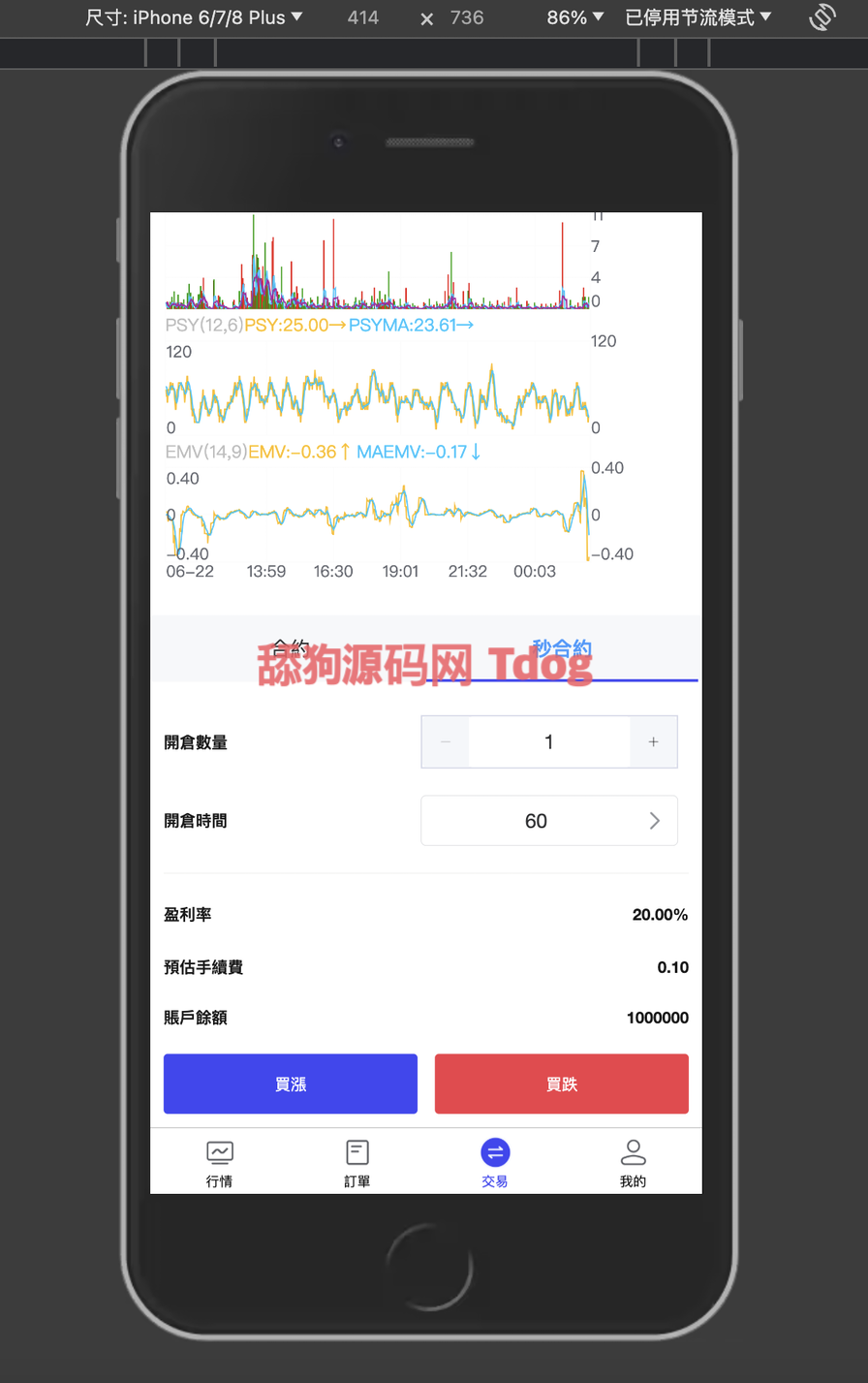Open the 我的 profile tab
The height and width of the screenshot is (1383, 868).
[x=633, y=1162]
